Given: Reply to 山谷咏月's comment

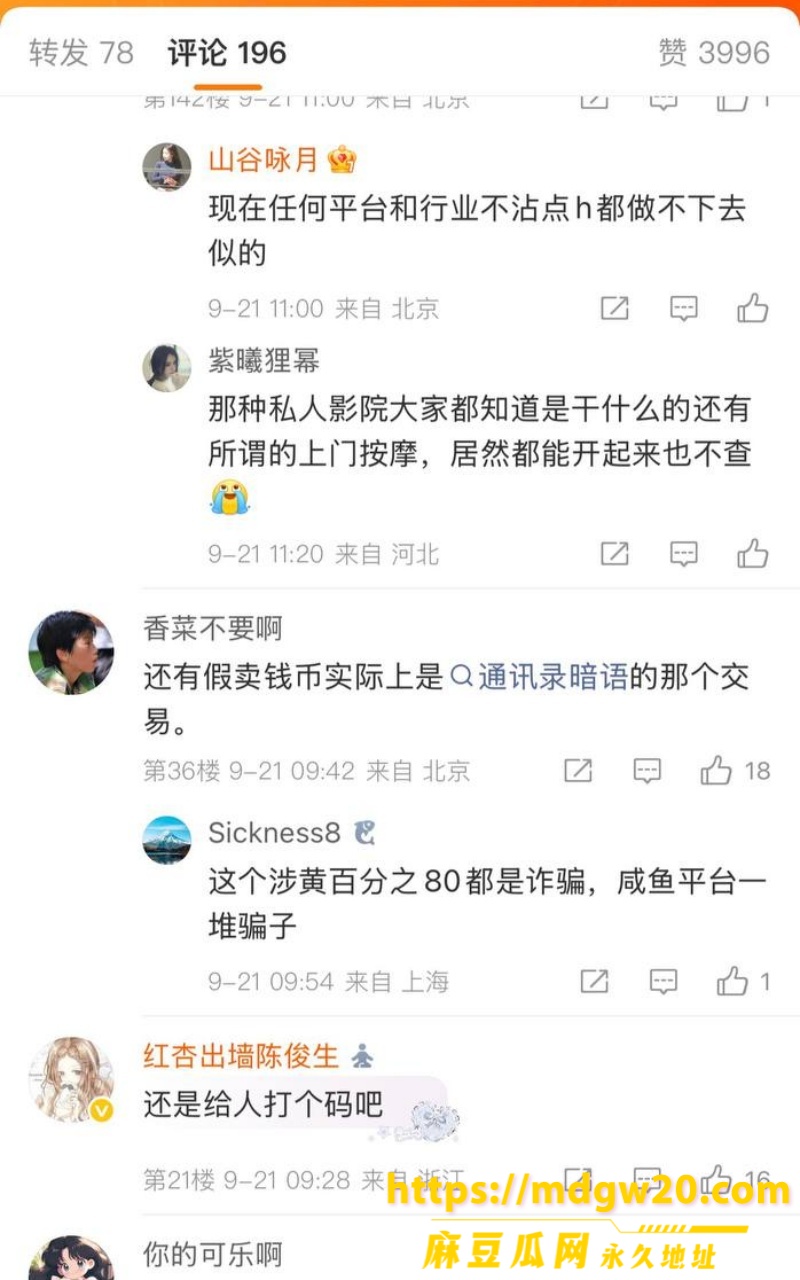Looking at the screenshot, I should tap(684, 308).
